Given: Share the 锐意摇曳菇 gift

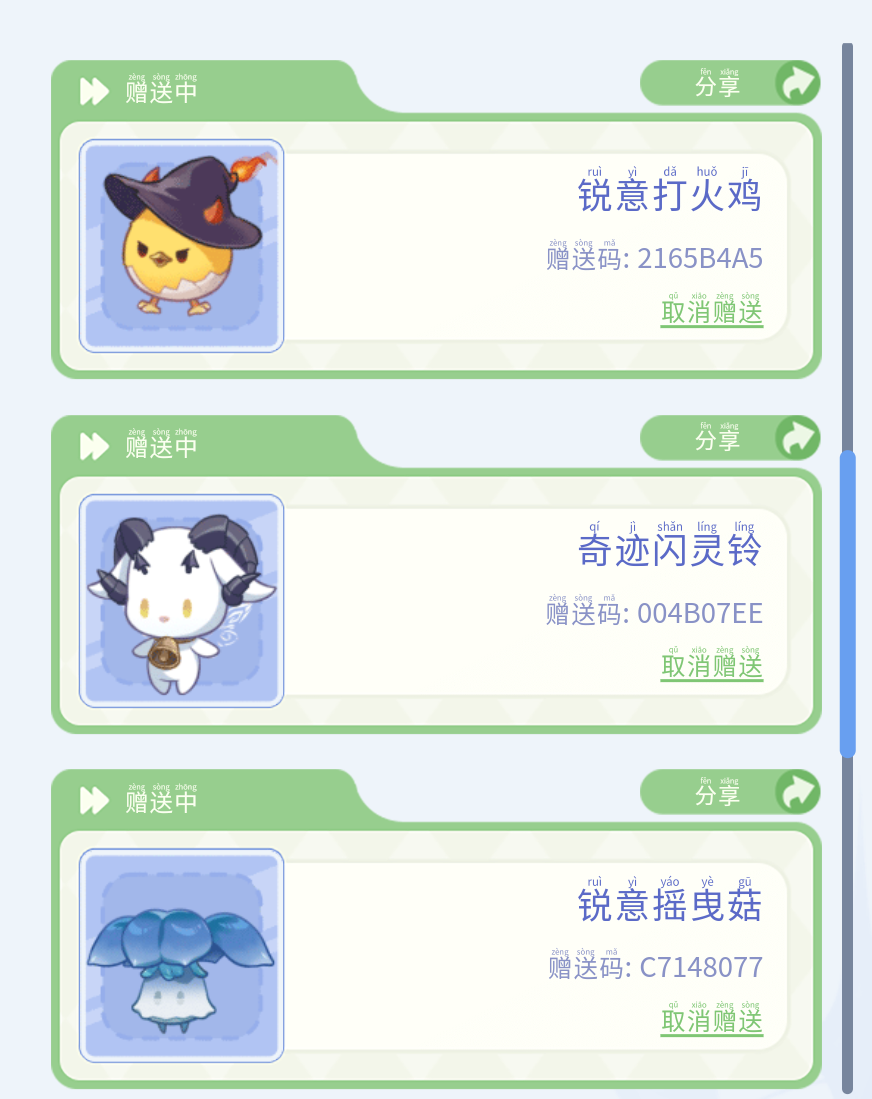Looking at the screenshot, I should click(730, 794).
